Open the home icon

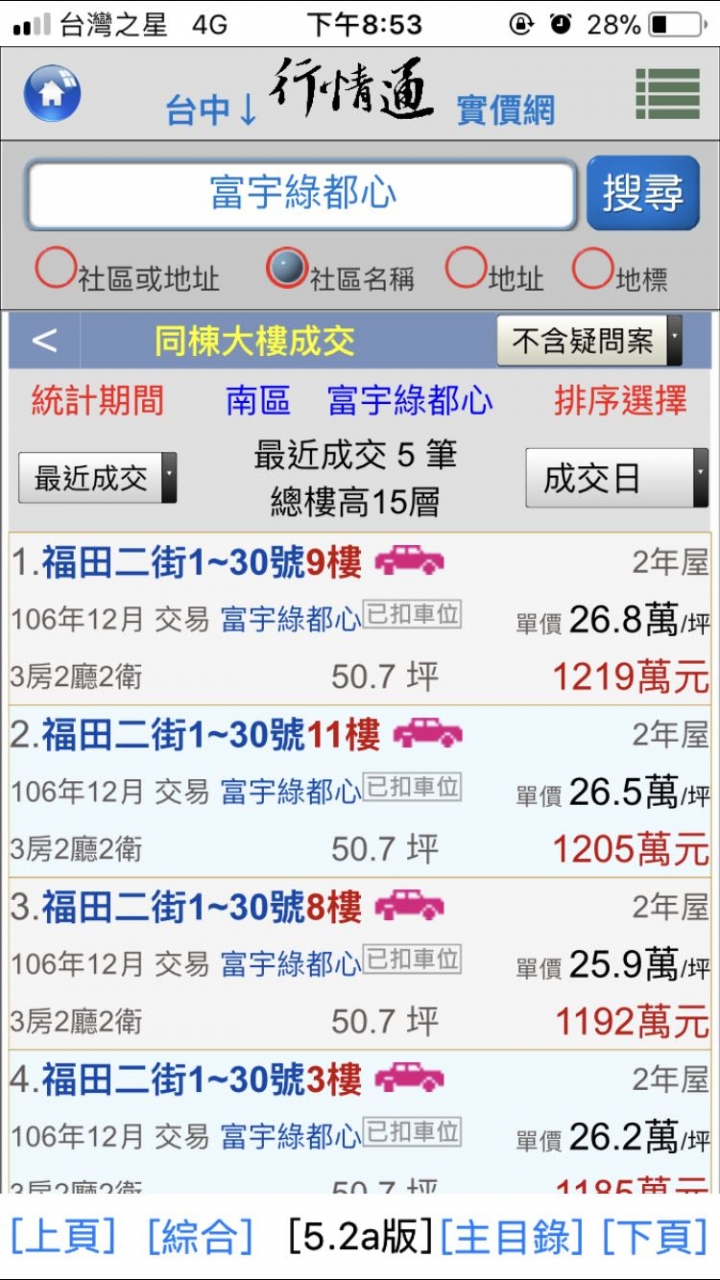click(52, 93)
